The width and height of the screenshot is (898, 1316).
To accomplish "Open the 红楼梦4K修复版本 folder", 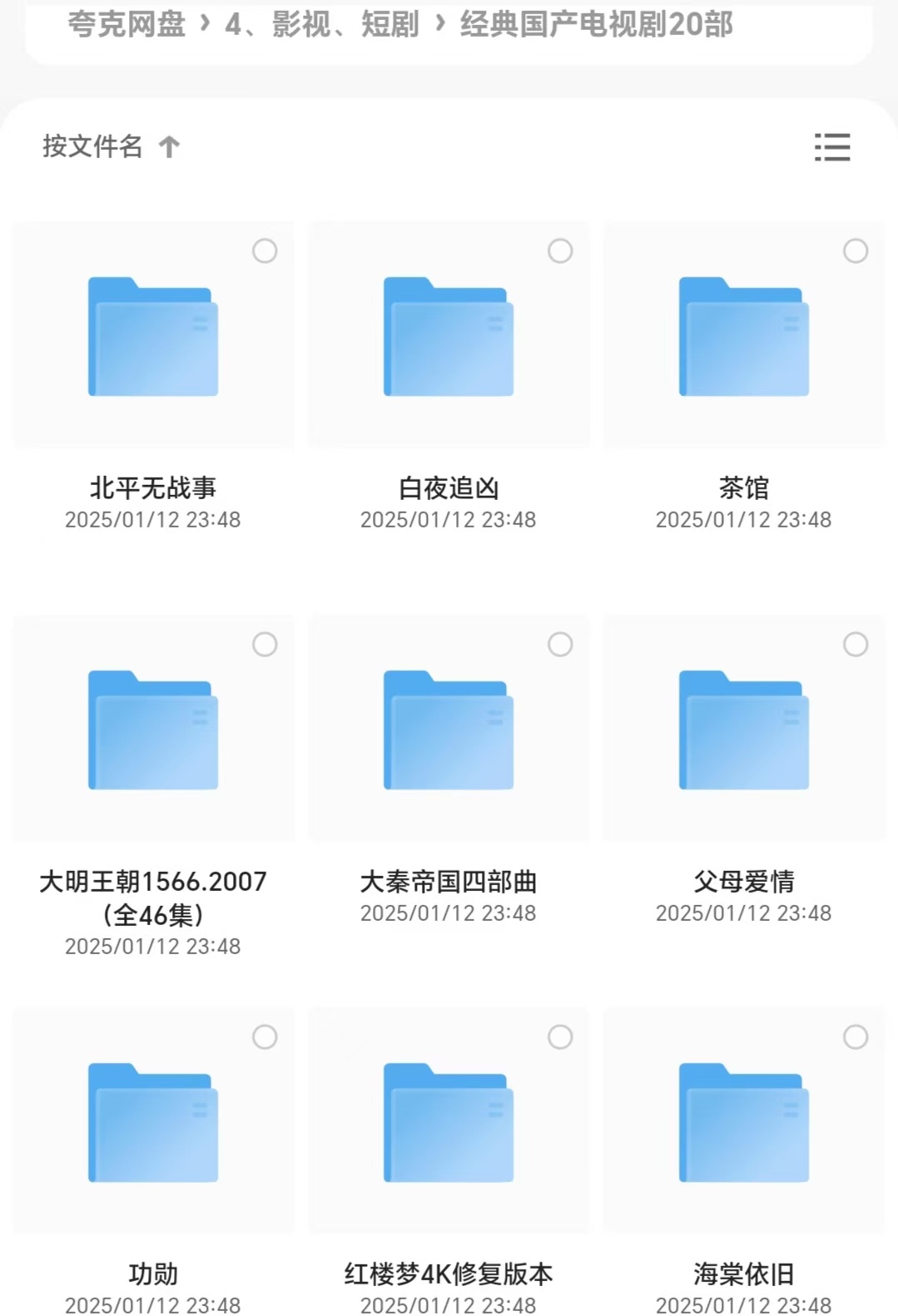I will pyautogui.click(x=449, y=1122).
